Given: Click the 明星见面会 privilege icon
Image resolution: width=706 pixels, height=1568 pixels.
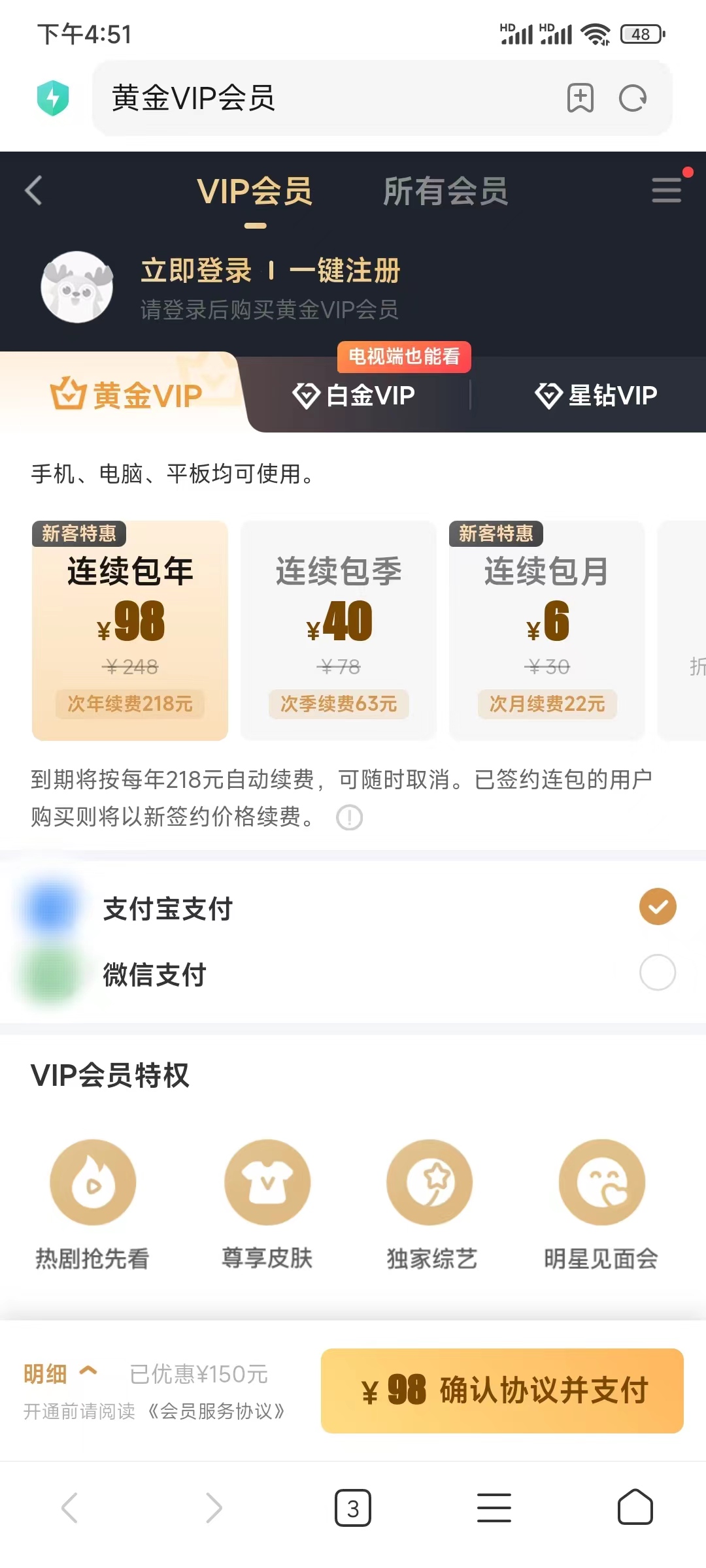Looking at the screenshot, I should (601, 1181).
